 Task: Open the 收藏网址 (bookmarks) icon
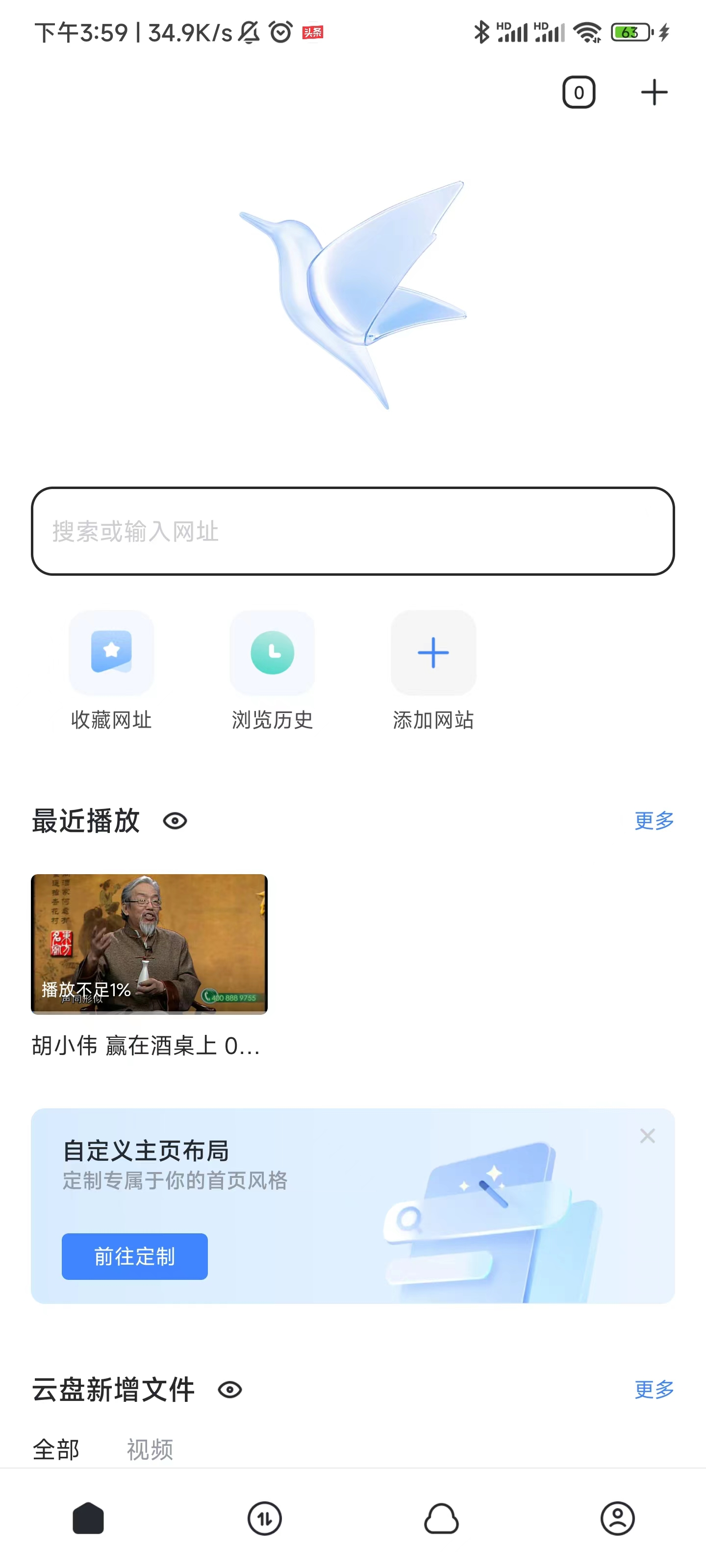click(111, 653)
